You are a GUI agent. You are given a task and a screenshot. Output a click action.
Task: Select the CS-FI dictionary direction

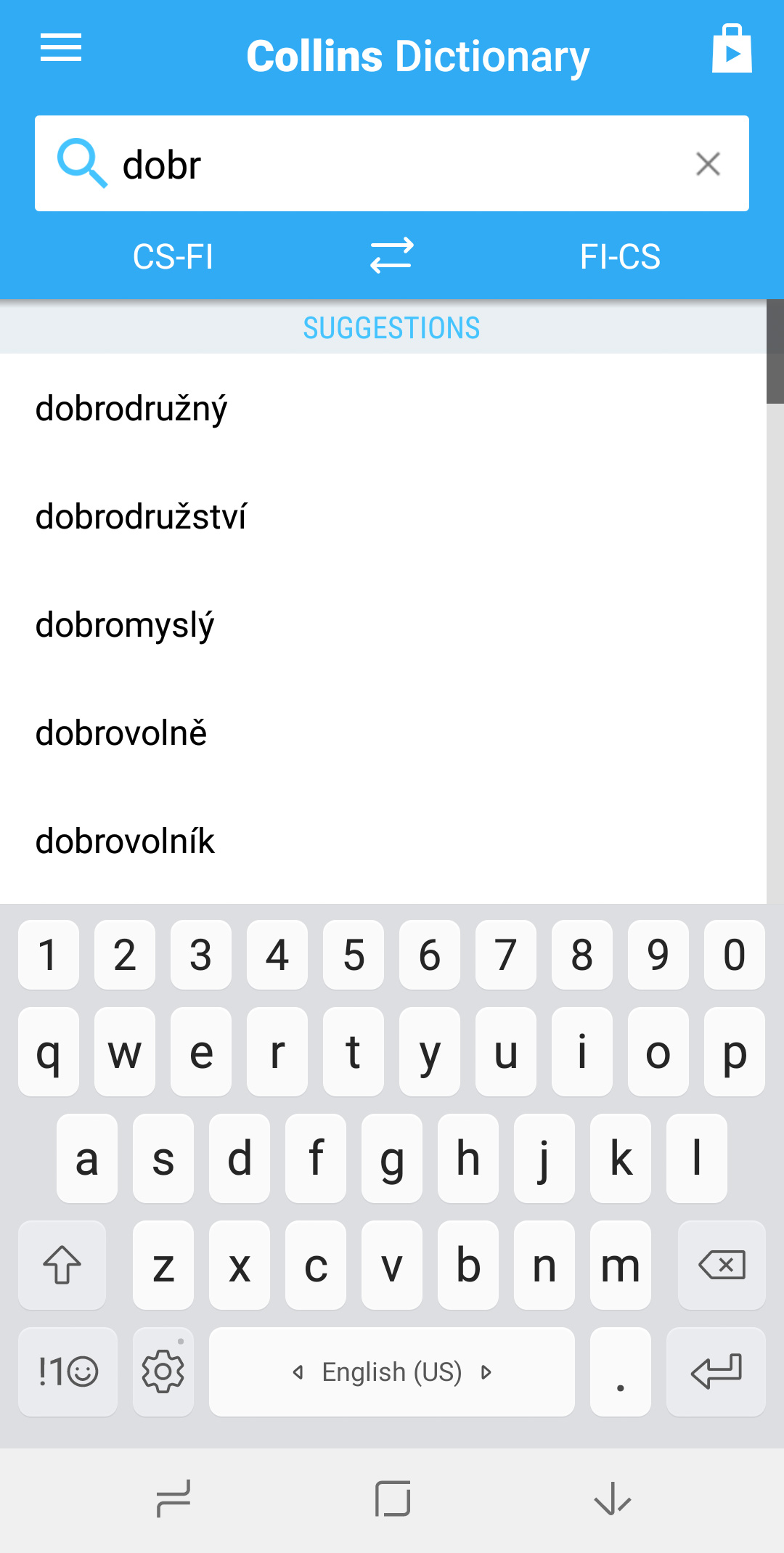coord(173,256)
